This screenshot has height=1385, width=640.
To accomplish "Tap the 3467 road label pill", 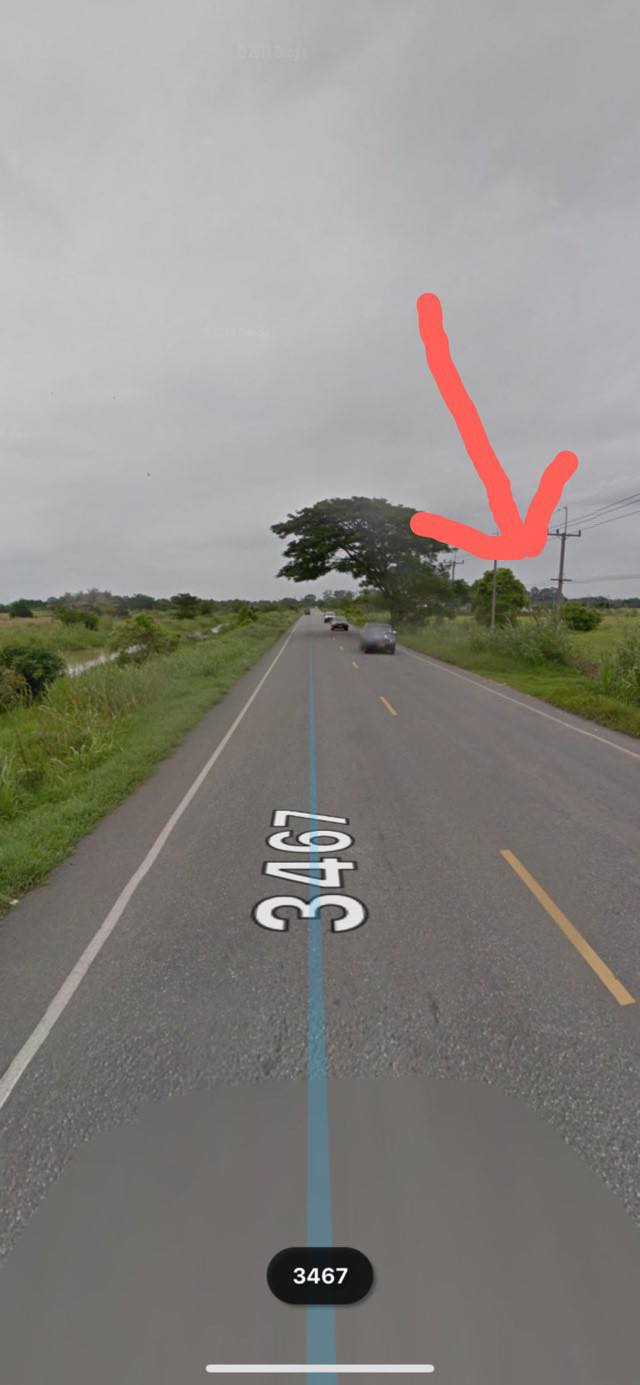I will pyautogui.click(x=320, y=1276).
